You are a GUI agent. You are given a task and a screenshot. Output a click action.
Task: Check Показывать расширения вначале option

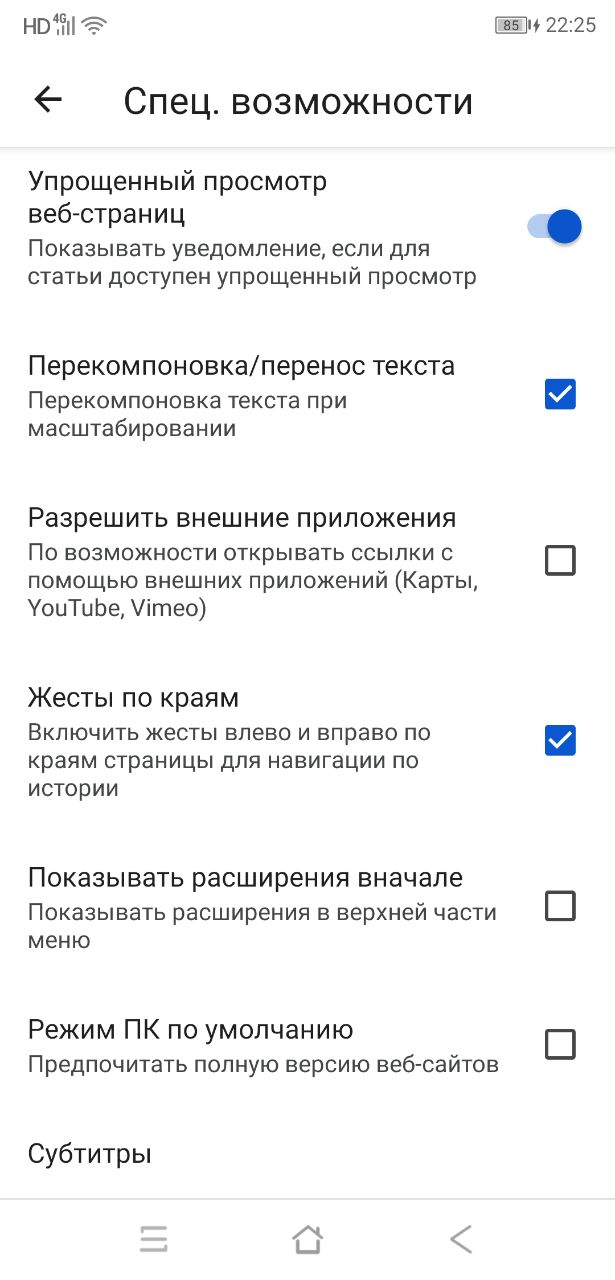pyautogui.click(x=560, y=906)
